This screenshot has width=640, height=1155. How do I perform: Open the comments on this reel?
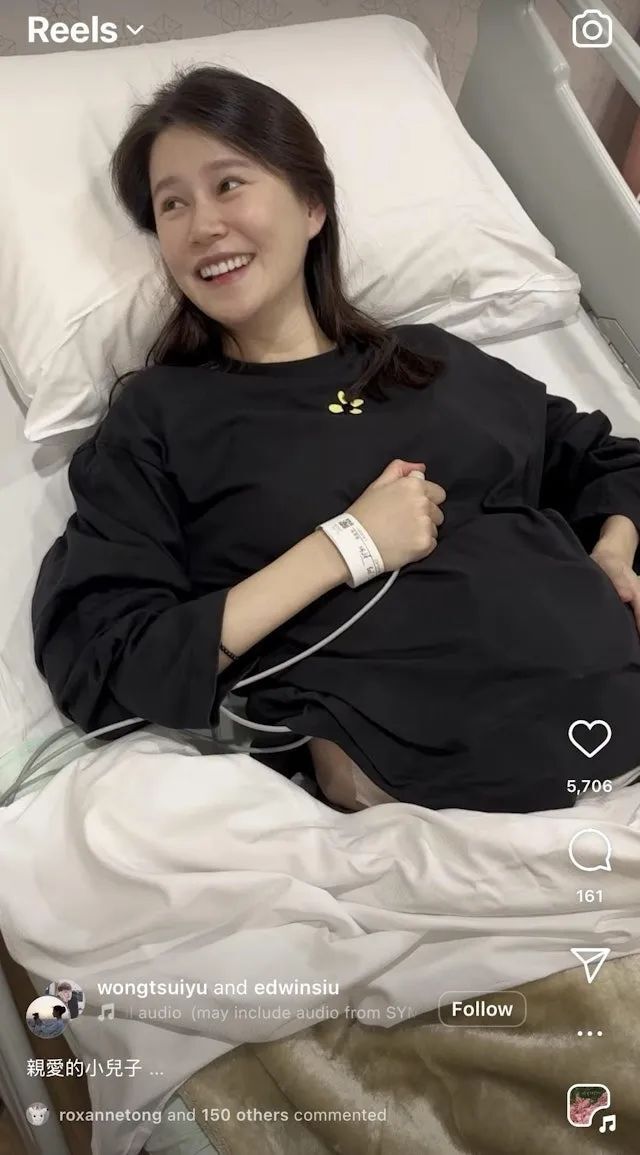point(589,851)
